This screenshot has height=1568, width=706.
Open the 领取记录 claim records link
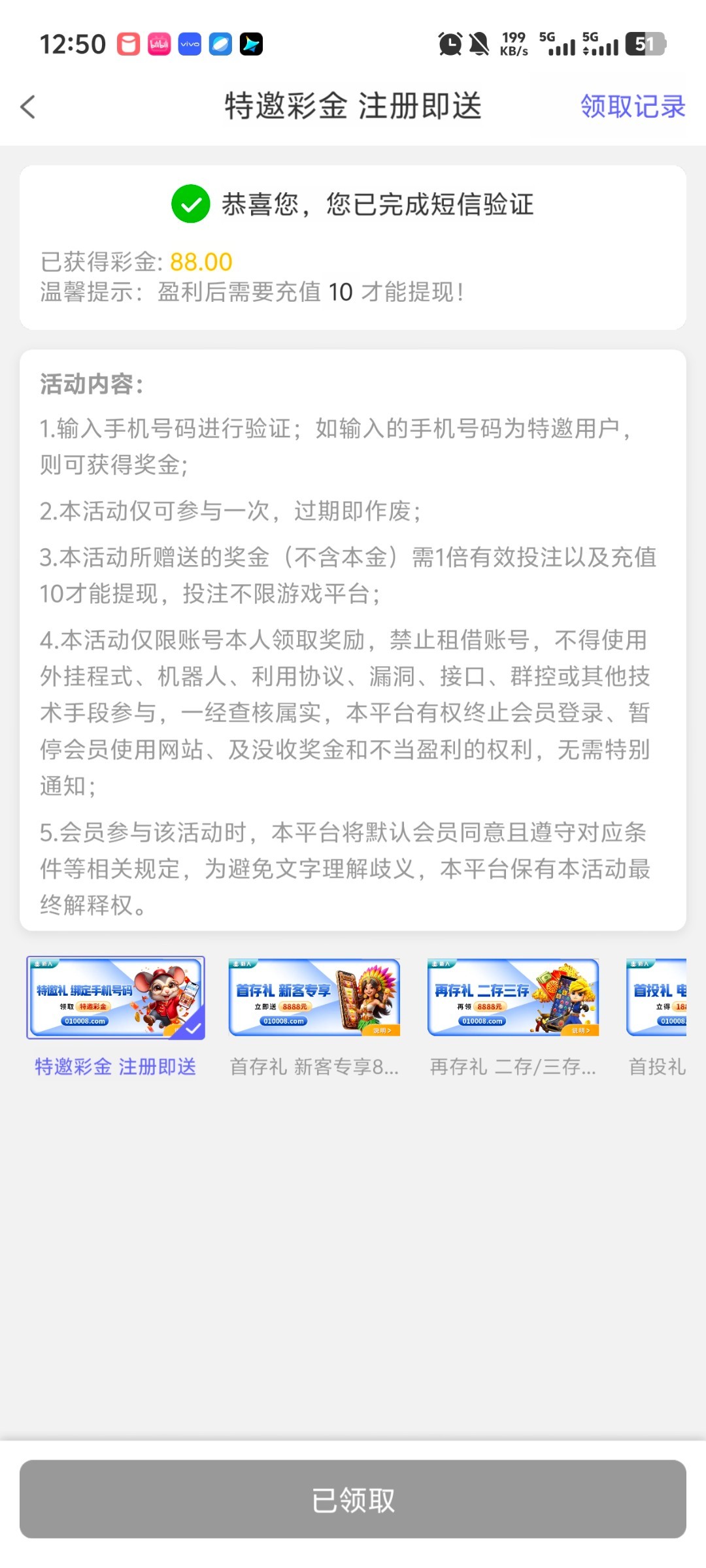[632, 106]
